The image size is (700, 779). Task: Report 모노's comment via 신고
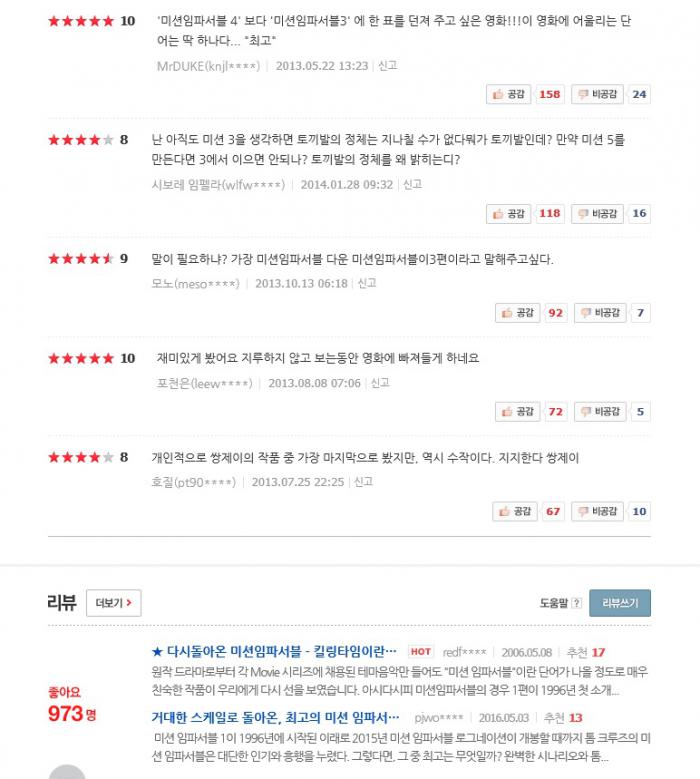click(x=367, y=284)
